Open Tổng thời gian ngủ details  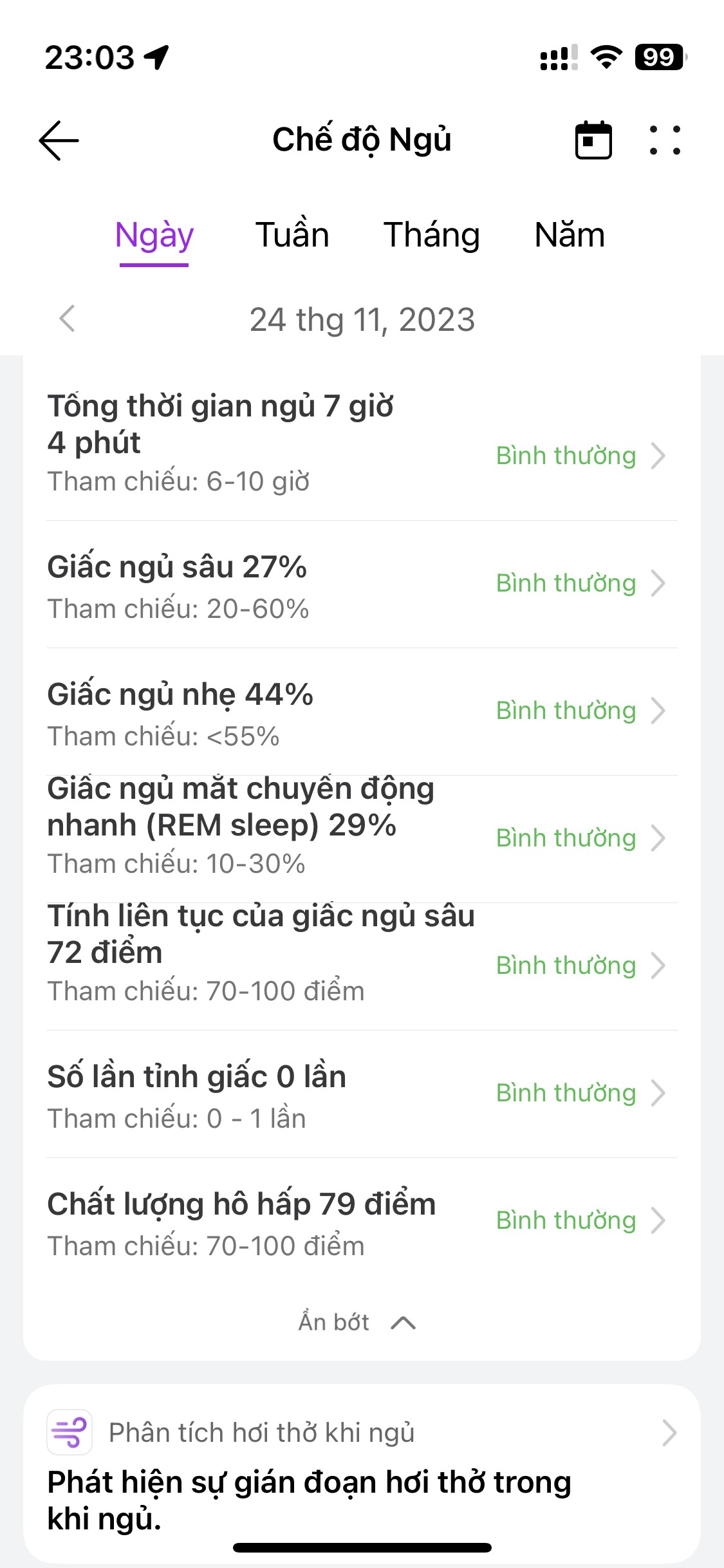coord(362,443)
